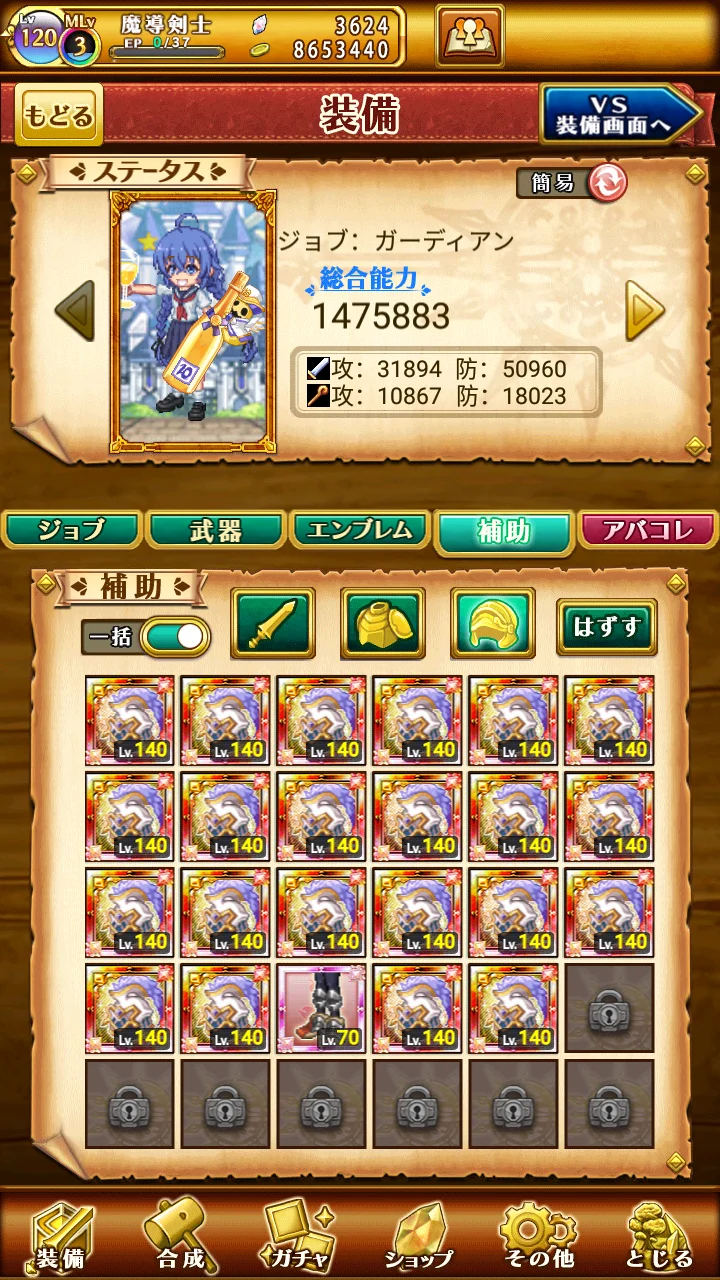Open the Lv.70 boots item

click(321, 1008)
